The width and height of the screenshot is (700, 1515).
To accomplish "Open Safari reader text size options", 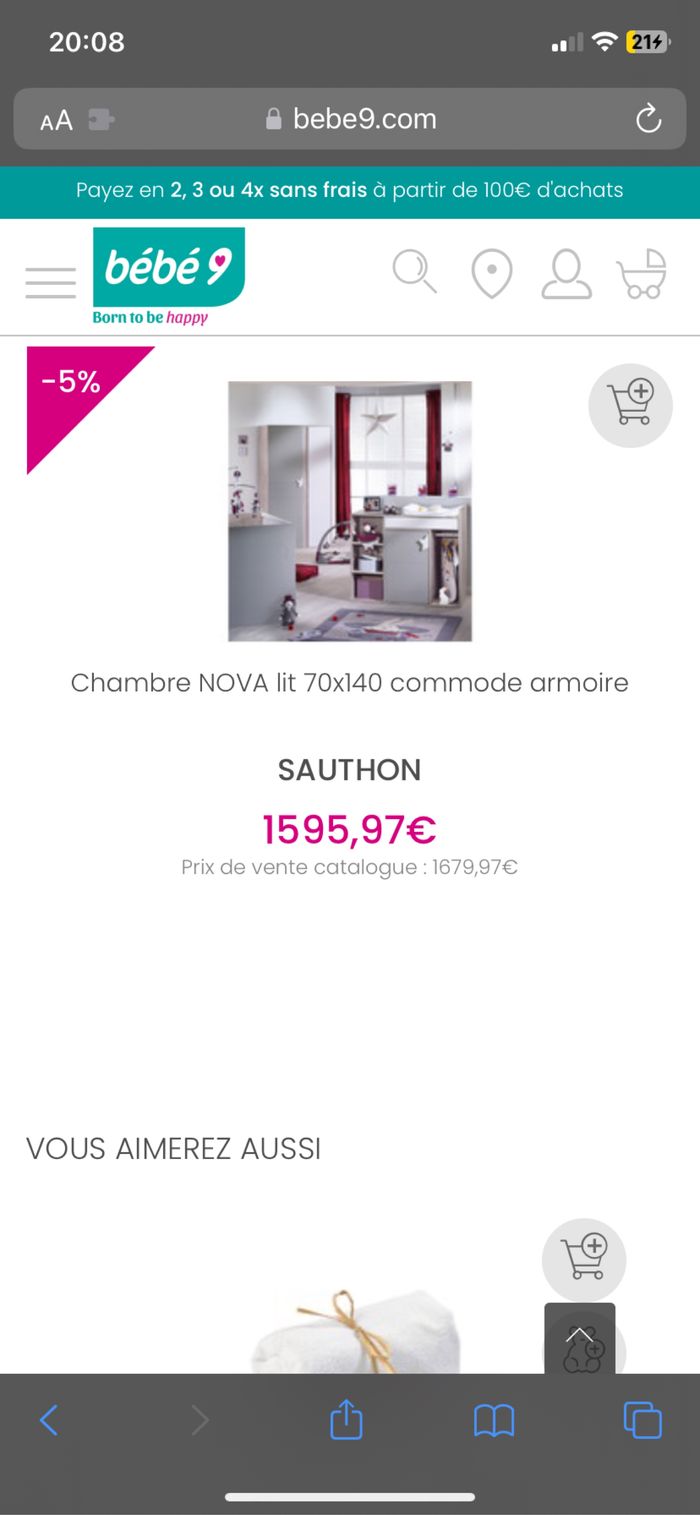I will tap(56, 120).
